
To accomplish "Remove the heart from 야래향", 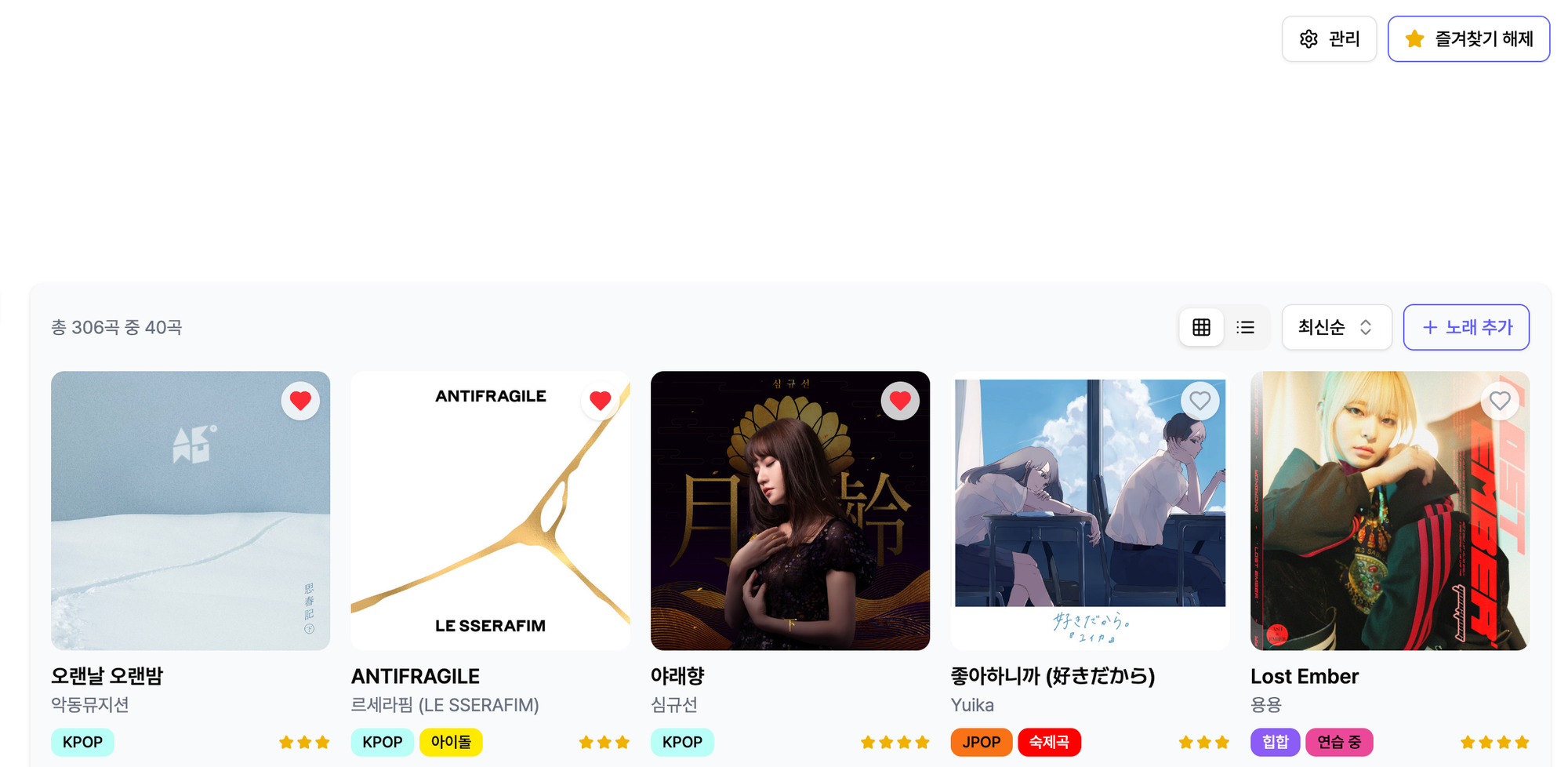I will 900,401.
